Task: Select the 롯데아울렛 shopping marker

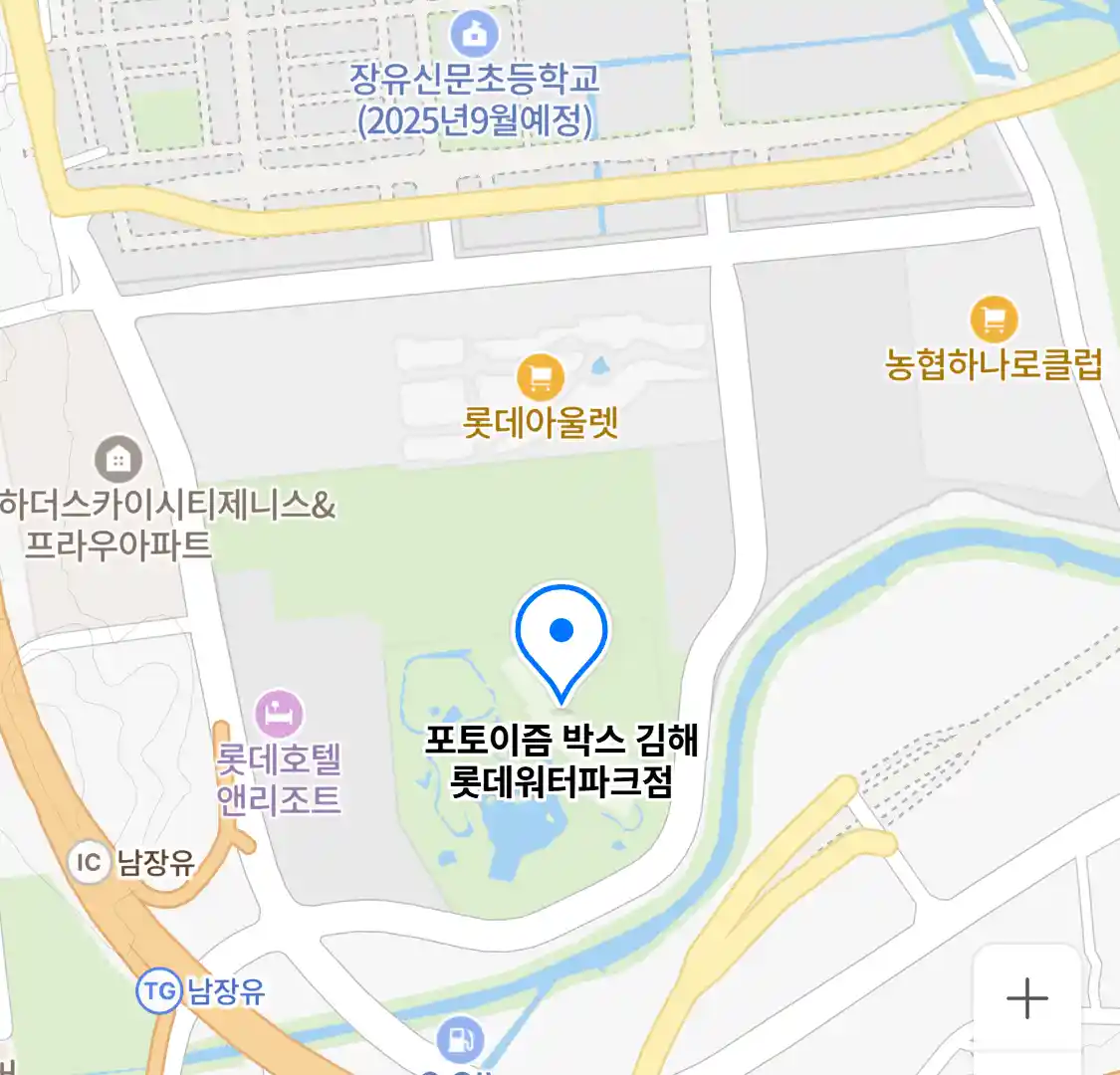Action: click(x=541, y=378)
